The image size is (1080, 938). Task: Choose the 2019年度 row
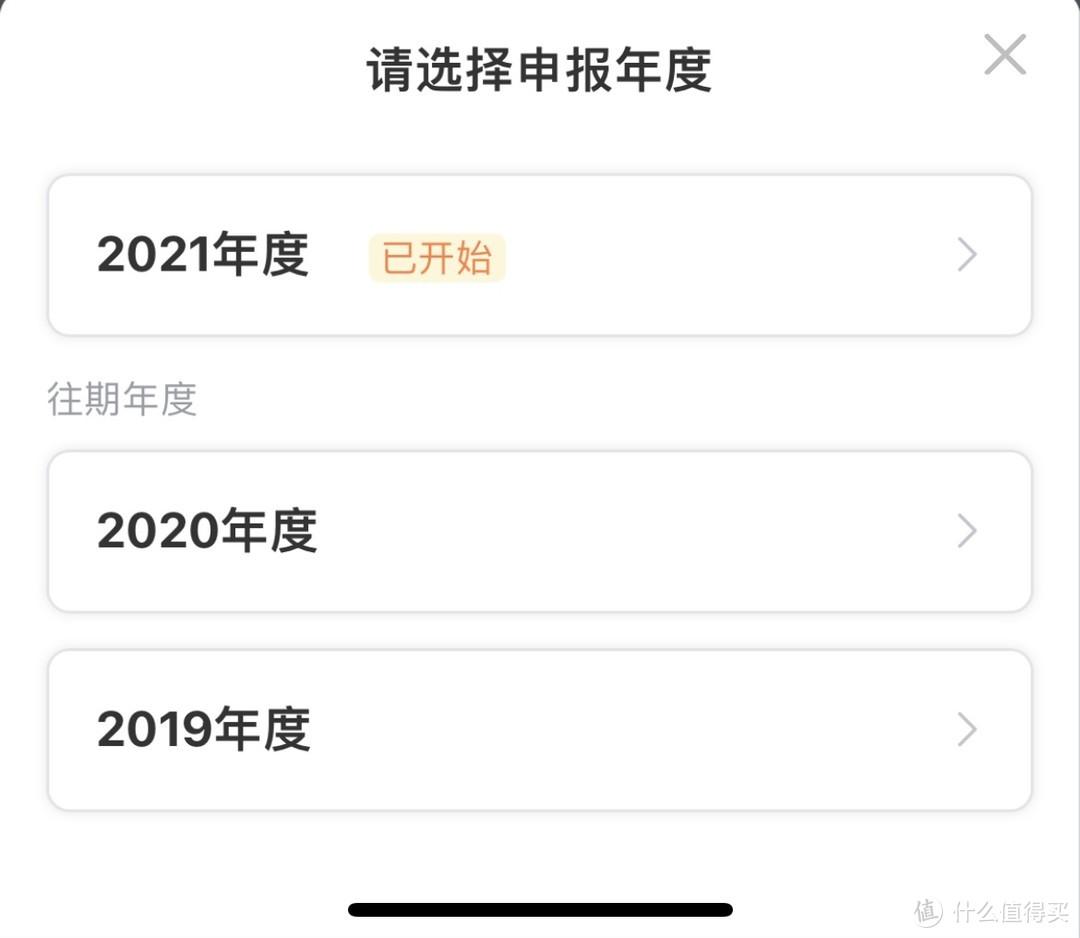[x=539, y=730]
